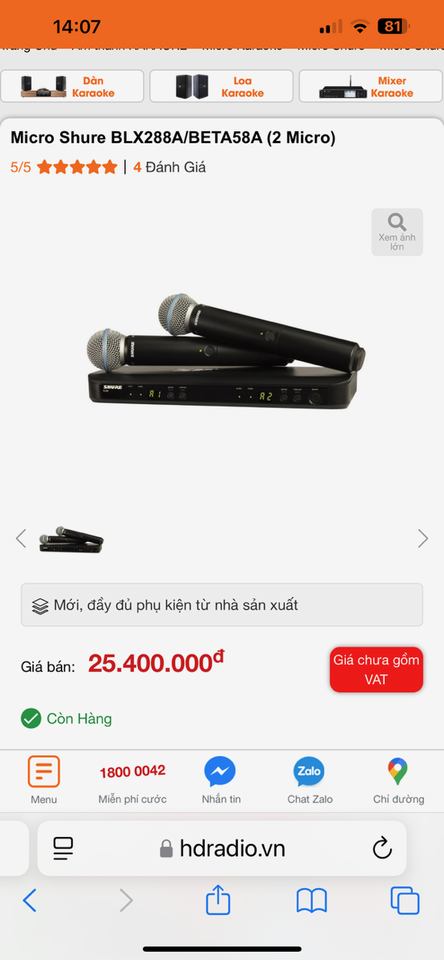This screenshot has width=444, height=960.
Task: Start a Chat Zalo conversation
Action: tap(310, 780)
